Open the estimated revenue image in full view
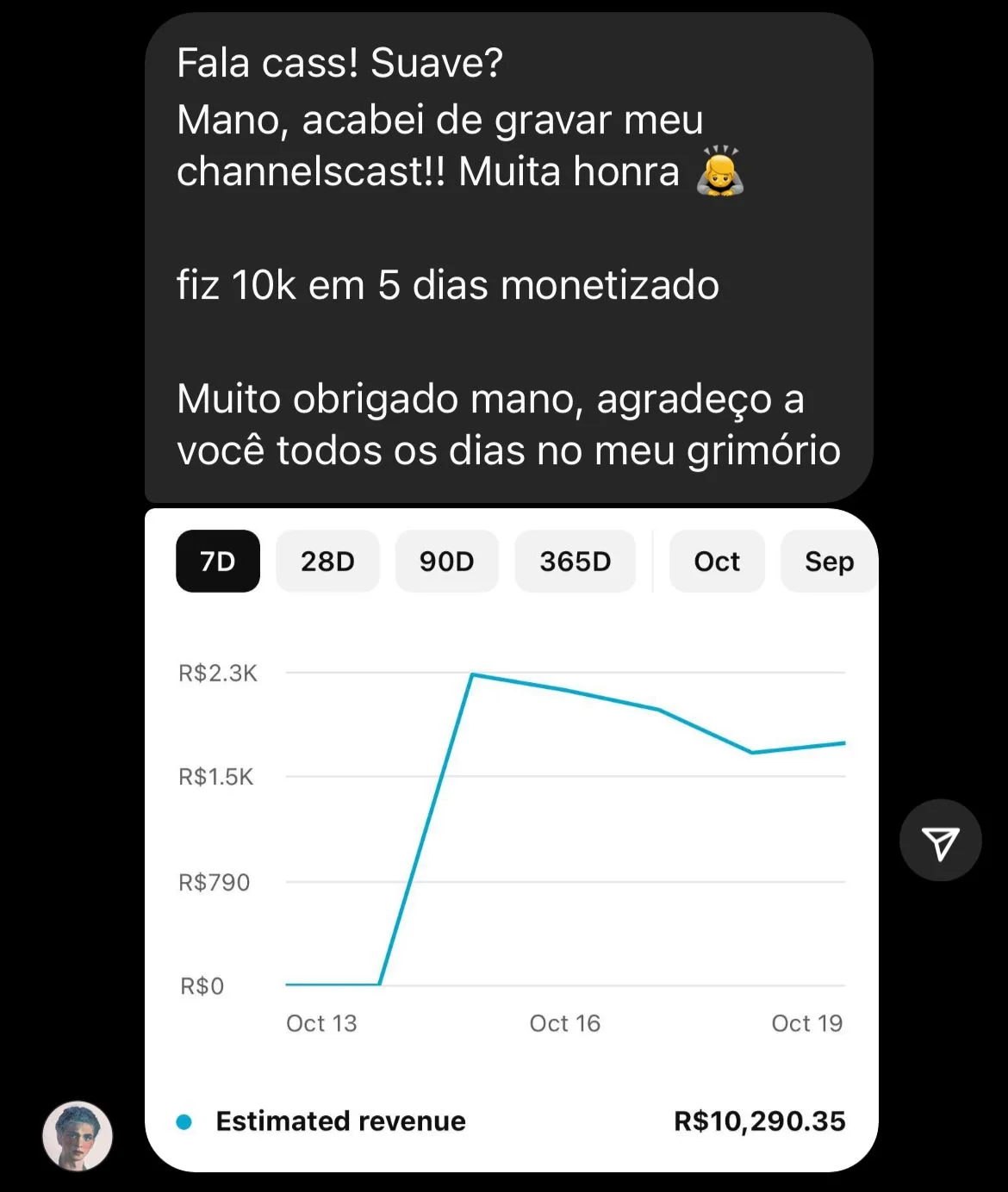This screenshot has width=1008, height=1192. tap(512, 840)
